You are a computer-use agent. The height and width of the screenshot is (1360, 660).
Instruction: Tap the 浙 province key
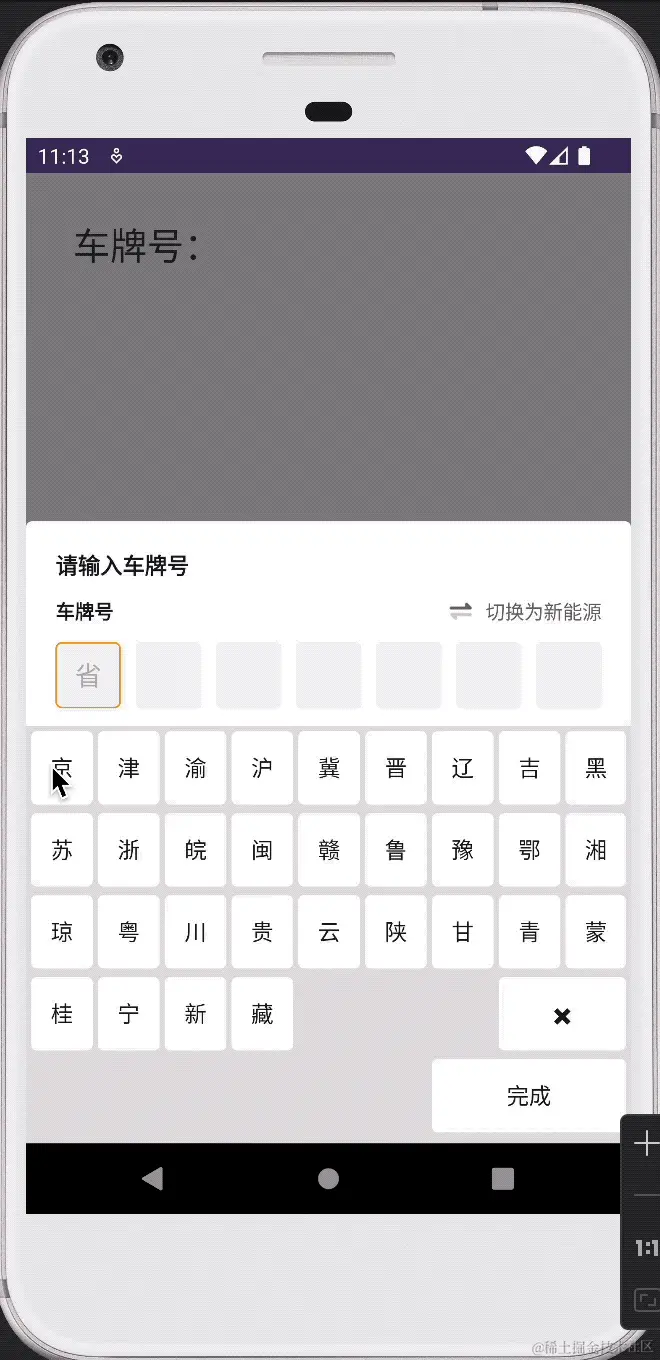(x=129, y=850)
